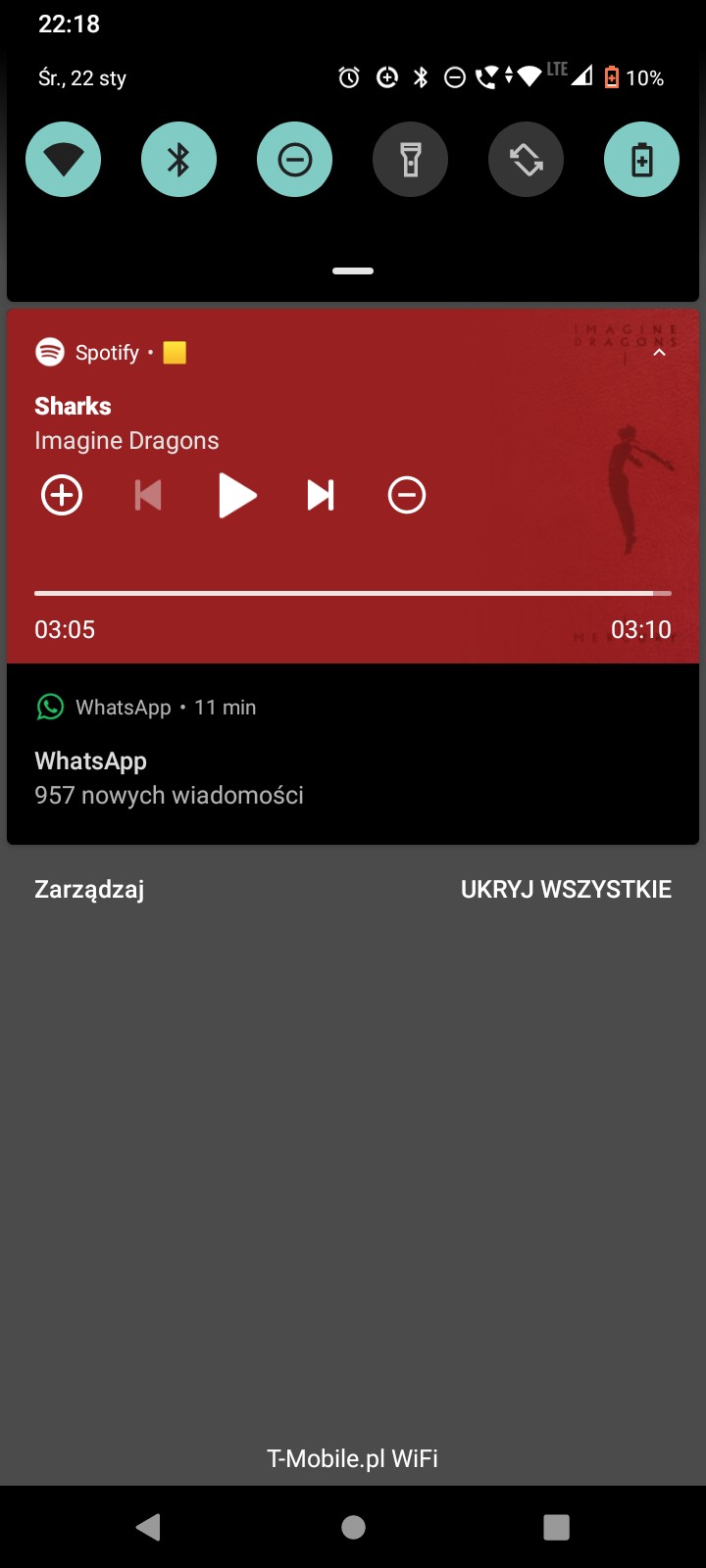The image size is (706, 1568).
Task: Collapse the Spotify media notification
Action: (660, 353)
